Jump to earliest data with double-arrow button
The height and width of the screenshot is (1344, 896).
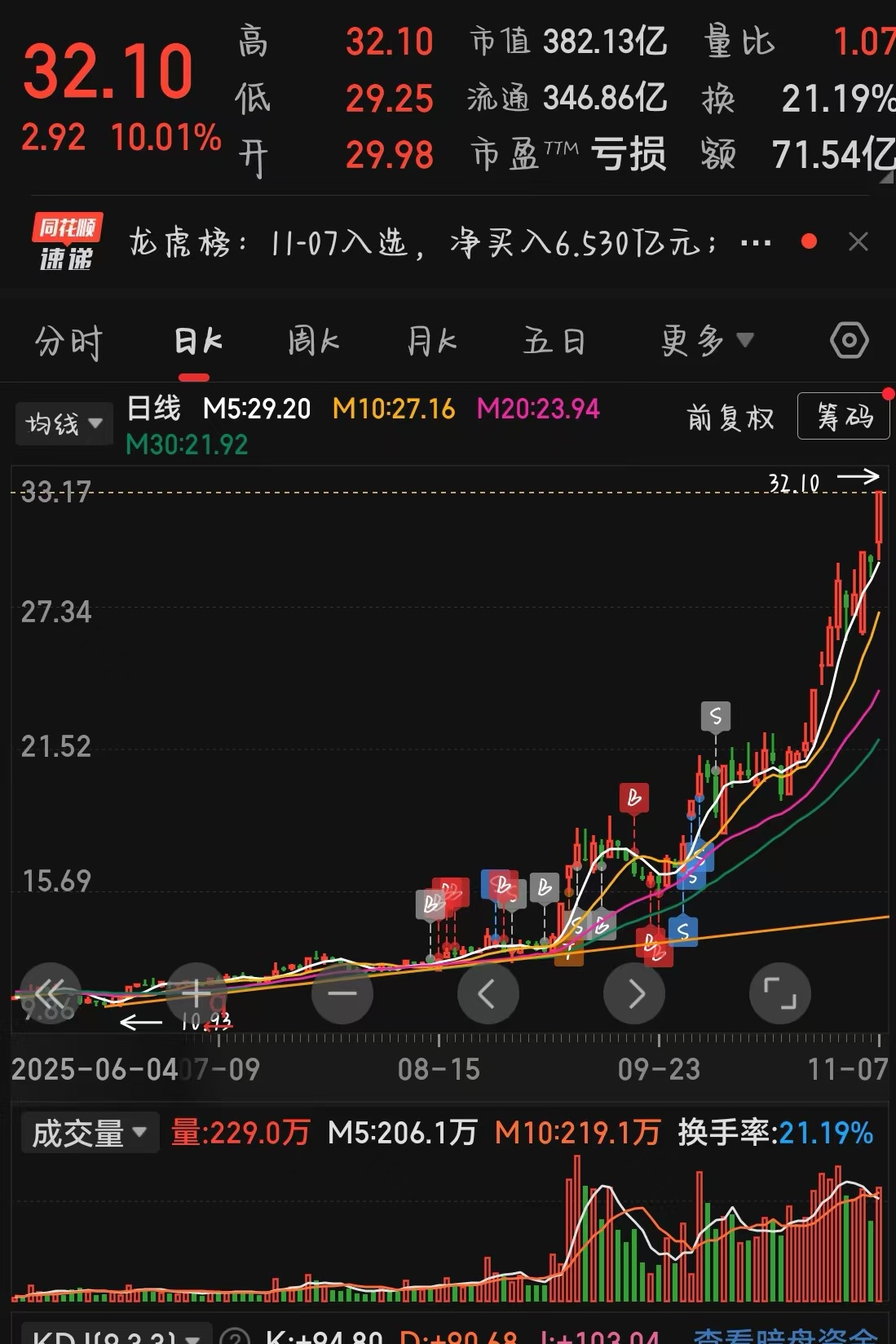pos(51,993)
